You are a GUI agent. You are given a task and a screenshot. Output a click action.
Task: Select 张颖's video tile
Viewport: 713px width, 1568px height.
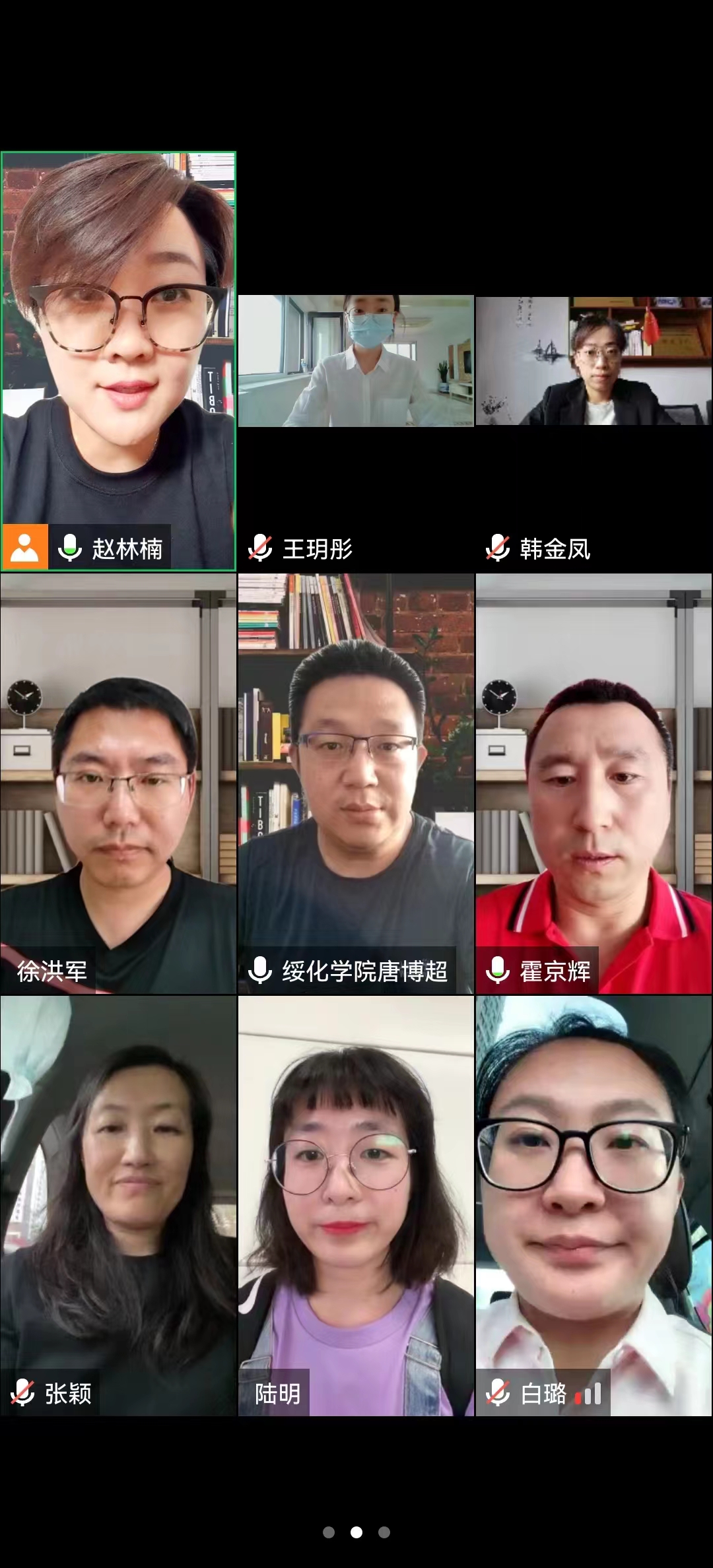click(x=119, y=1206)
